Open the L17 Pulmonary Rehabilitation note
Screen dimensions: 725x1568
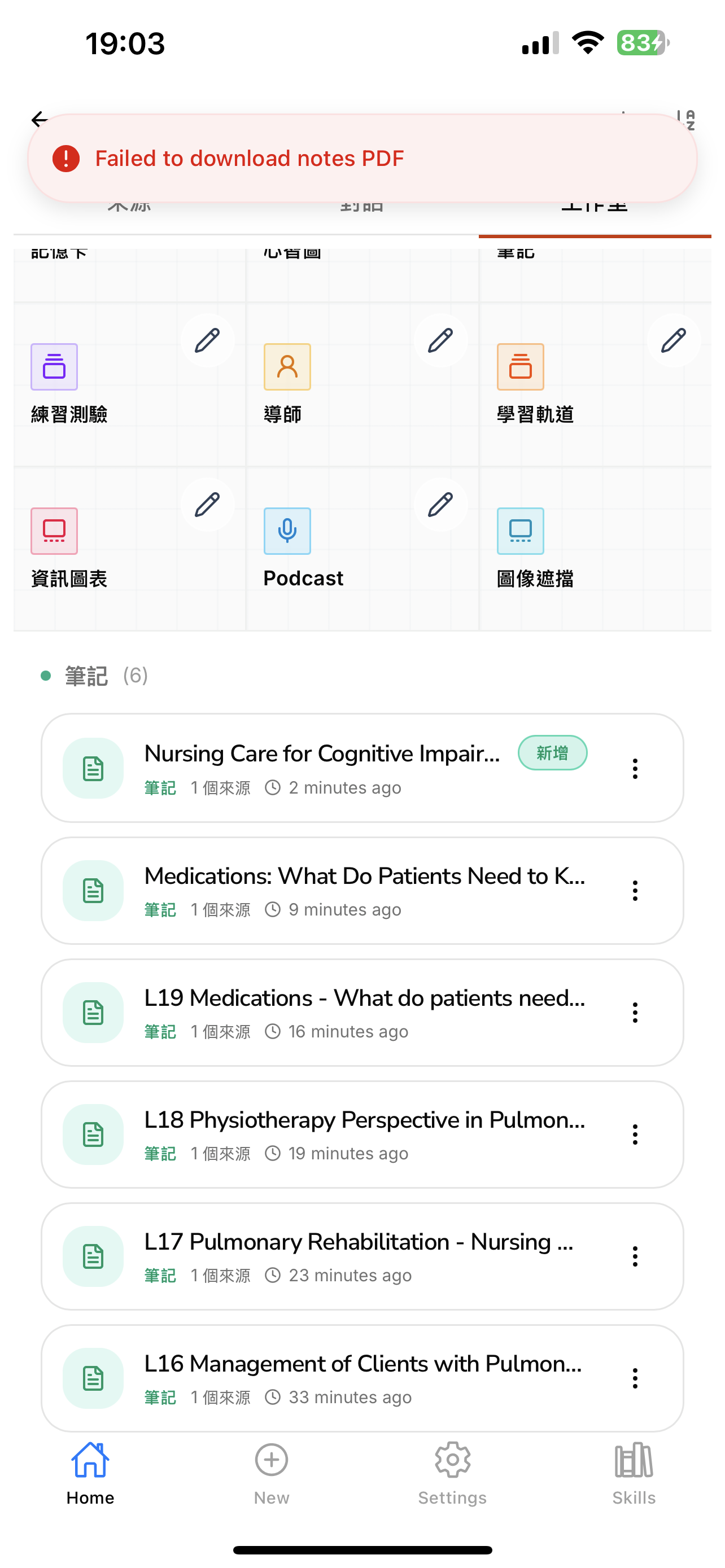362,1256
